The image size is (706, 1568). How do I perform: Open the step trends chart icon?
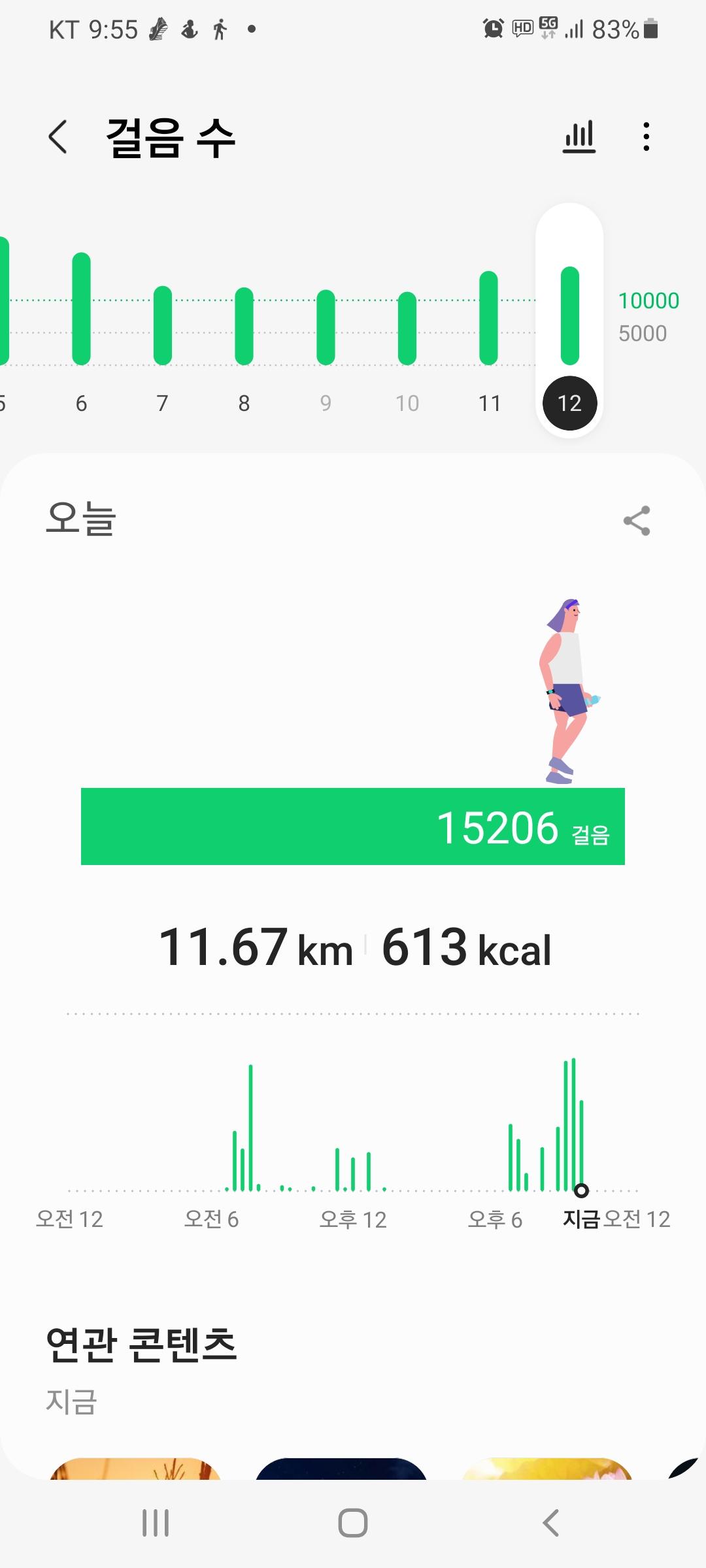click(579, 137)
